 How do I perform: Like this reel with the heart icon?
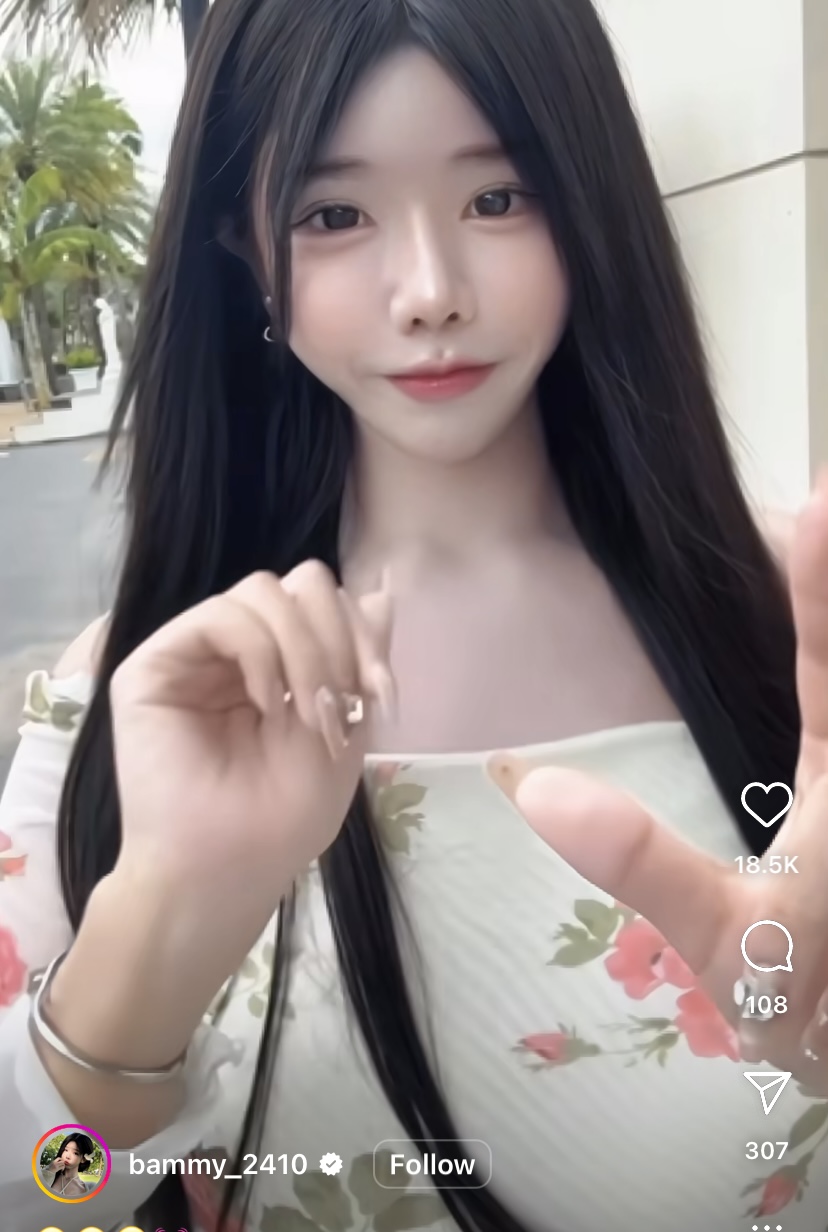click(766, 804)
